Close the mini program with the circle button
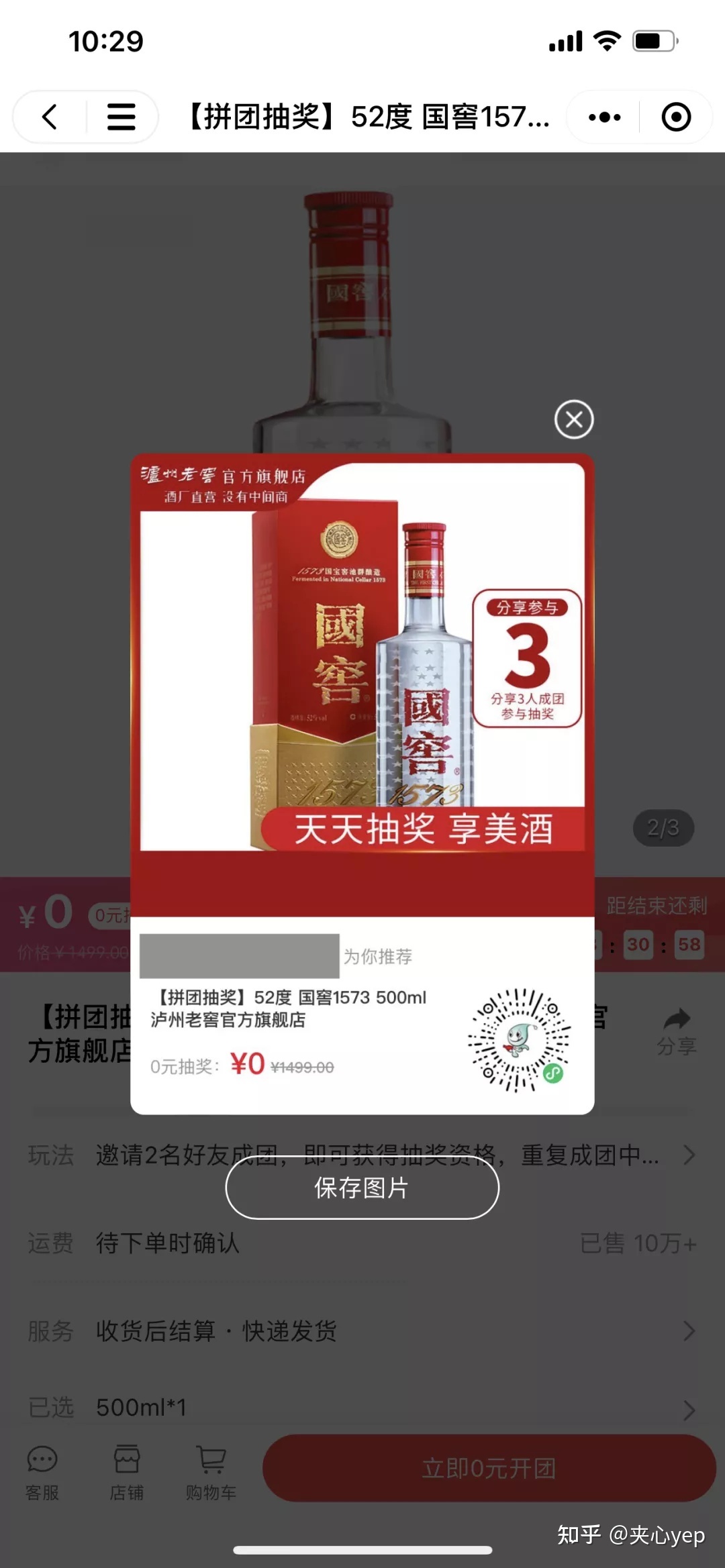 676,117
